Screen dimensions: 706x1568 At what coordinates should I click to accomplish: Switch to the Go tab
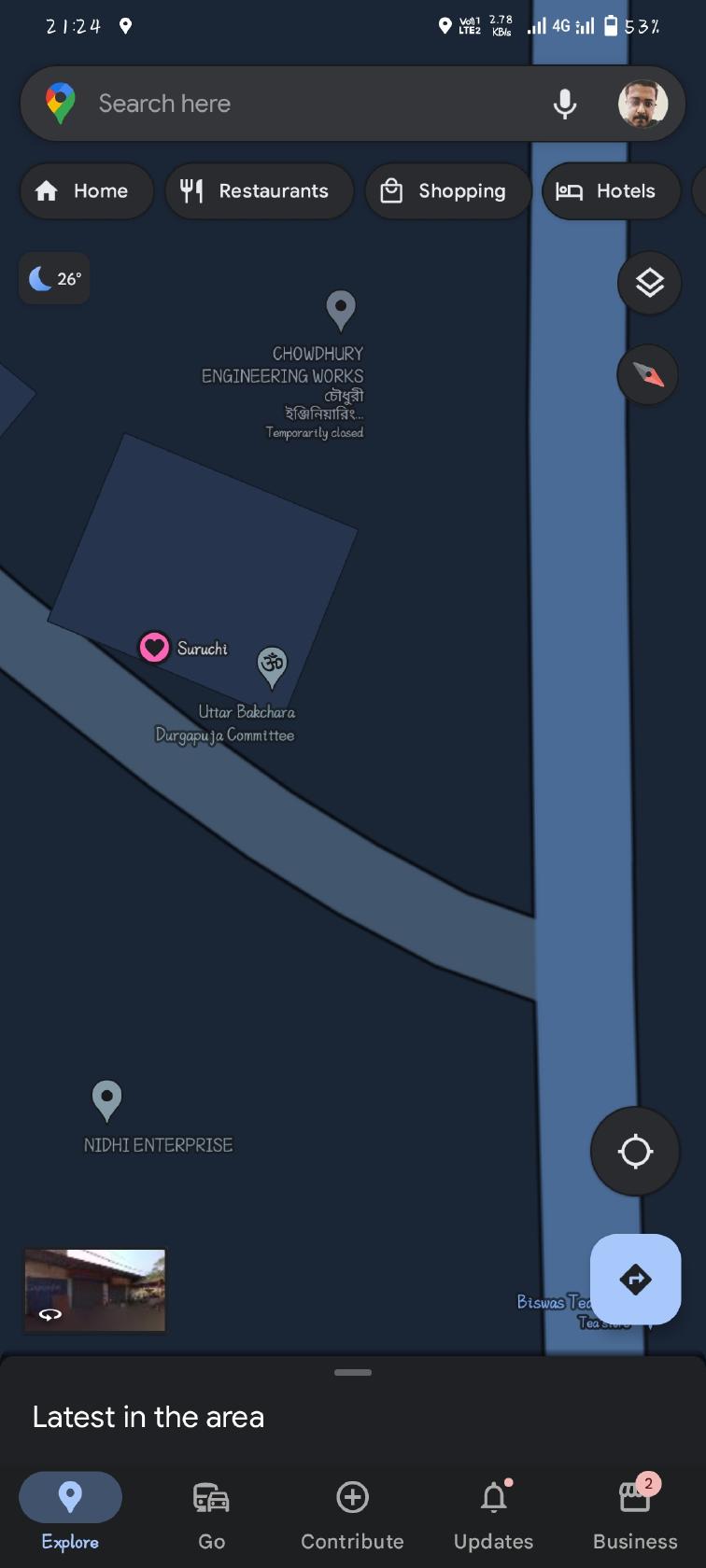click(x=211, y=1512)
